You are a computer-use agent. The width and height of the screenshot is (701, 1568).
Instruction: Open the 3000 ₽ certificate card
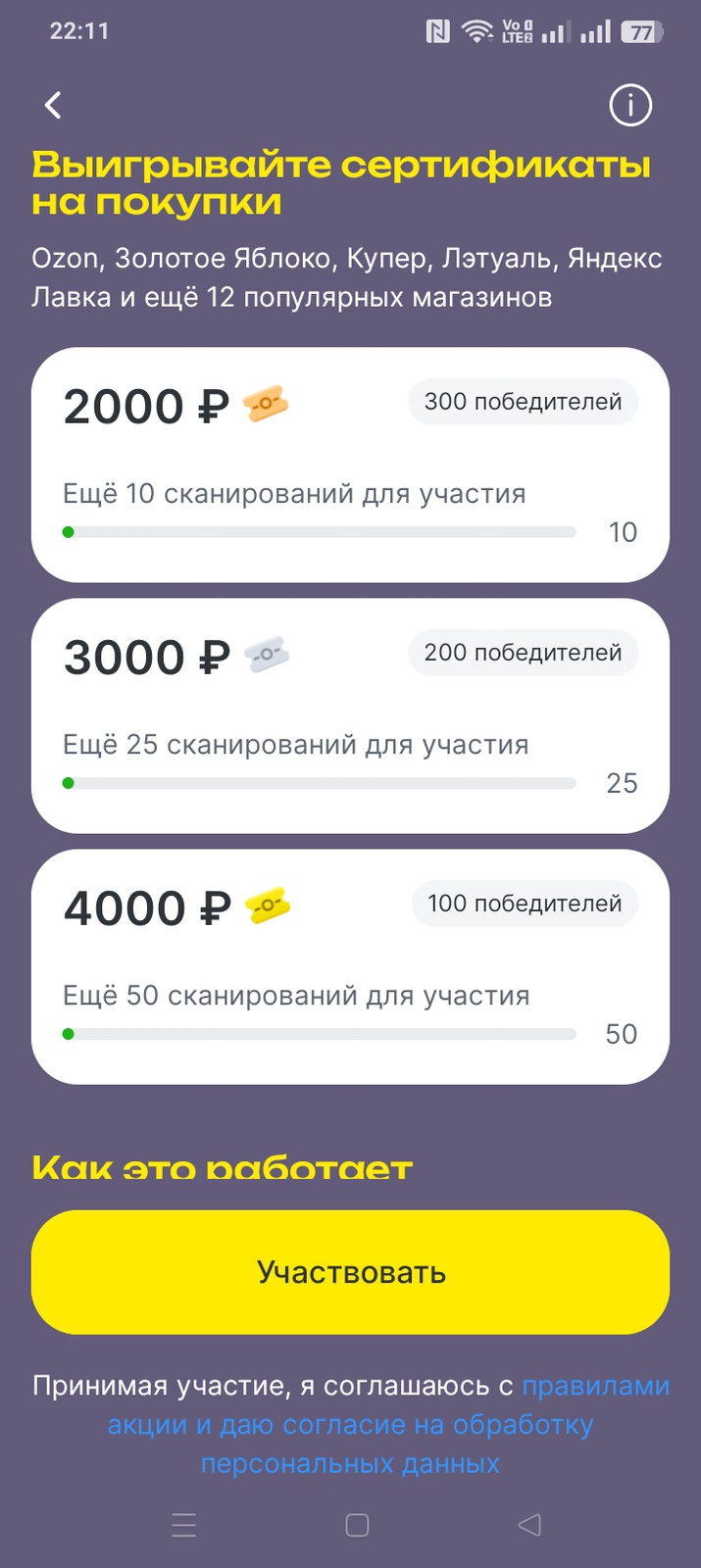[x=350, y=715]
